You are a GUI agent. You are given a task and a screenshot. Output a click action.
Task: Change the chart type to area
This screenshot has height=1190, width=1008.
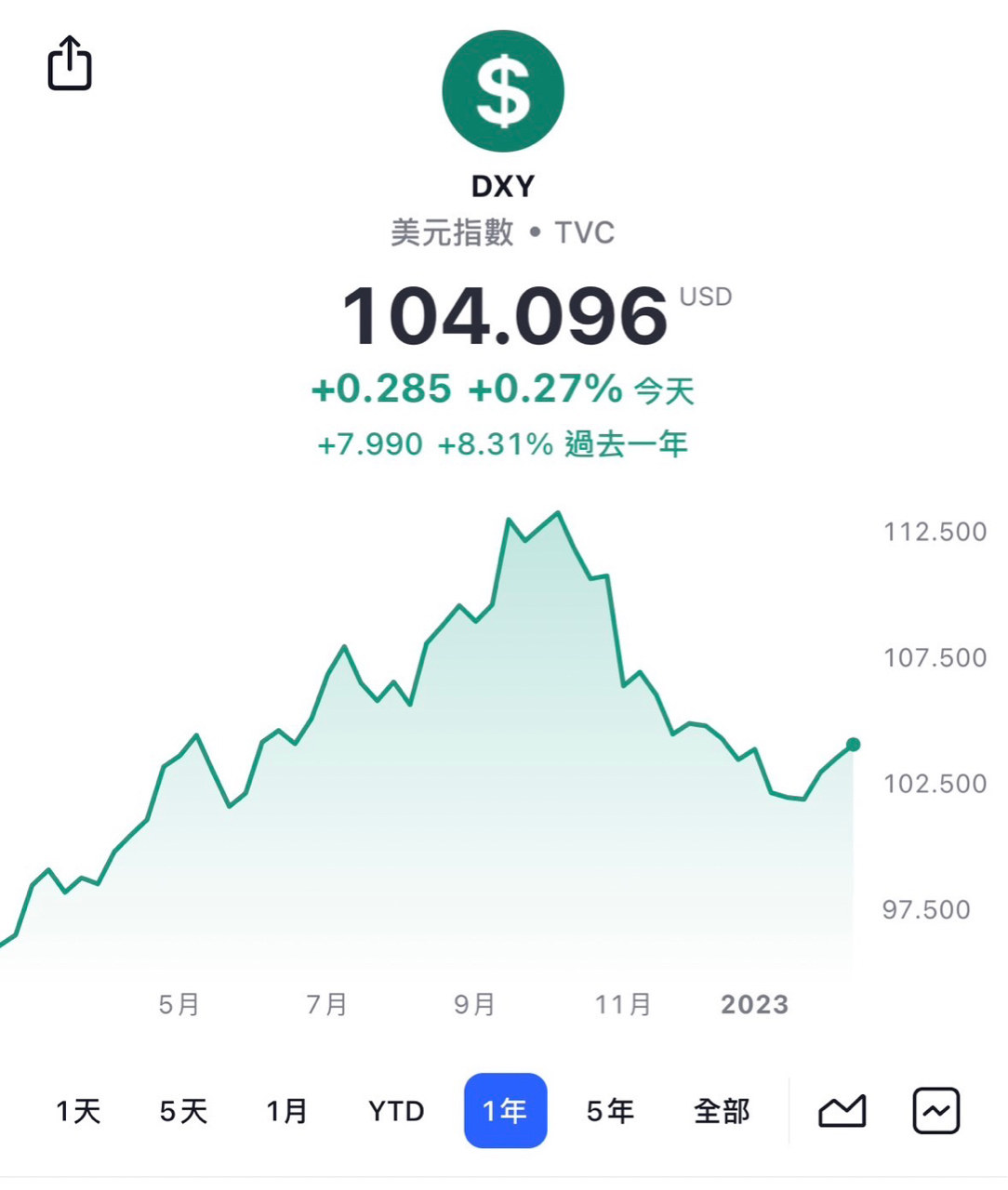click(842, 1110)
